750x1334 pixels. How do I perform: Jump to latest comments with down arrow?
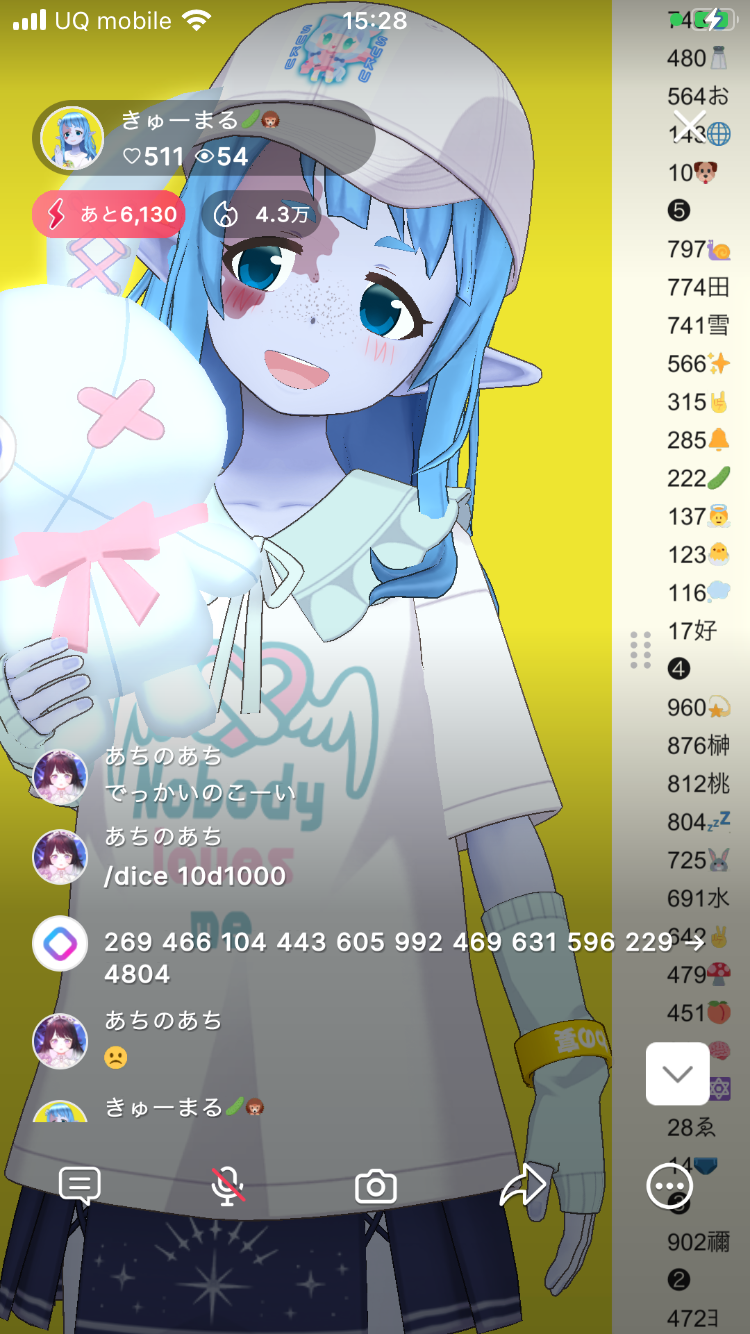677,1074
